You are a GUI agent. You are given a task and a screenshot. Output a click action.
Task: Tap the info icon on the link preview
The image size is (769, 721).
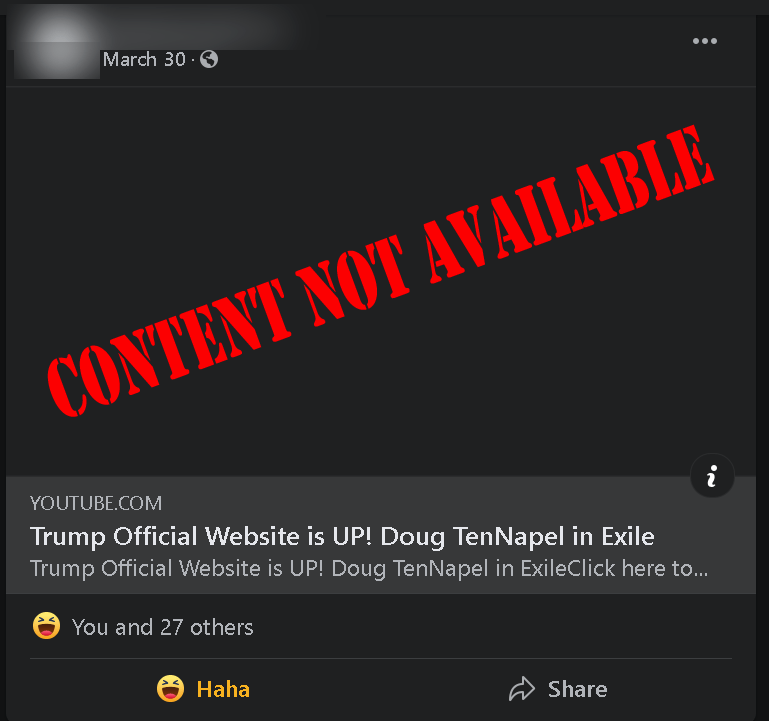tap(712, 478)
